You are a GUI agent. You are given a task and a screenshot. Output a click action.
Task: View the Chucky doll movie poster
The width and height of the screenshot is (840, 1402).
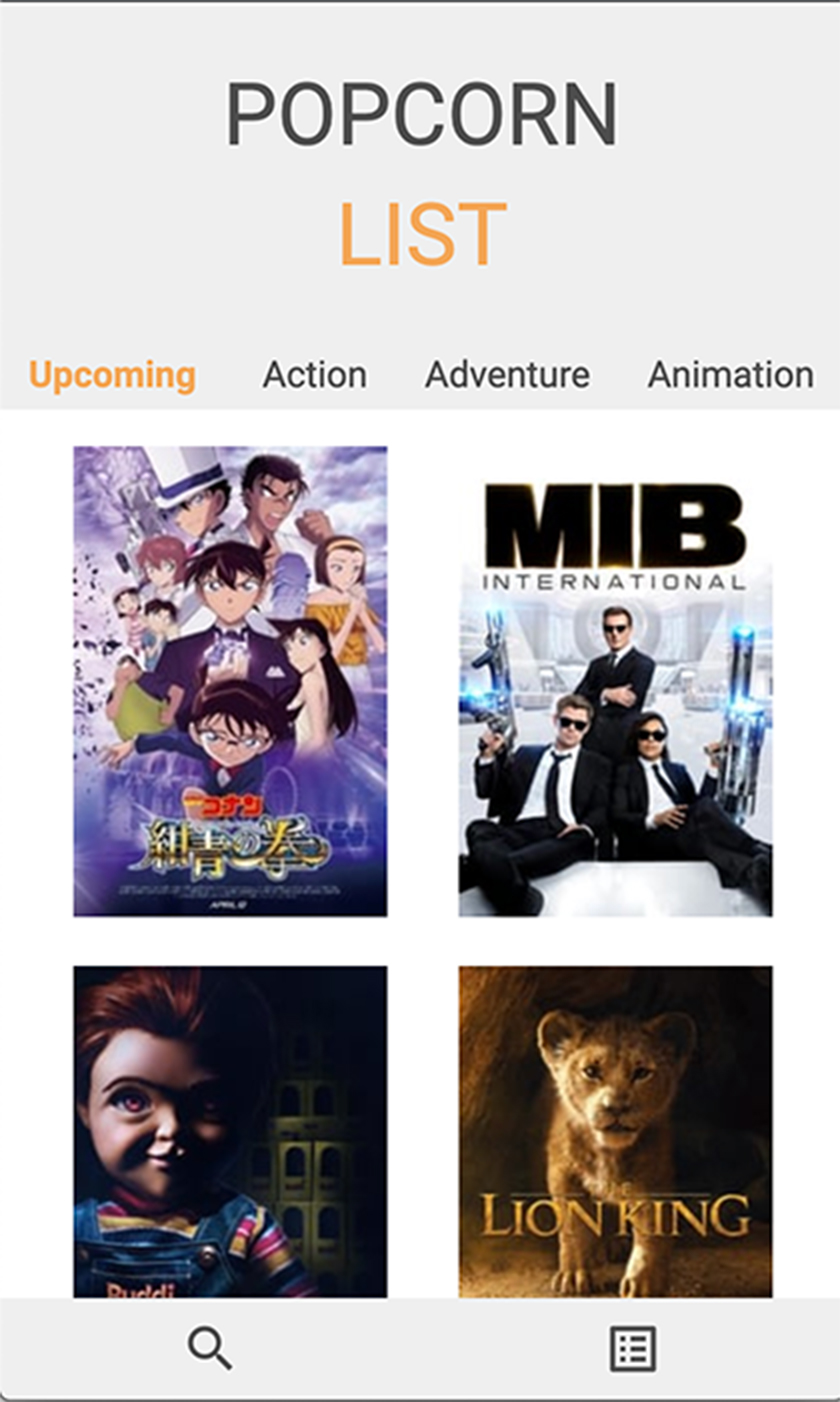[230, 1130]
